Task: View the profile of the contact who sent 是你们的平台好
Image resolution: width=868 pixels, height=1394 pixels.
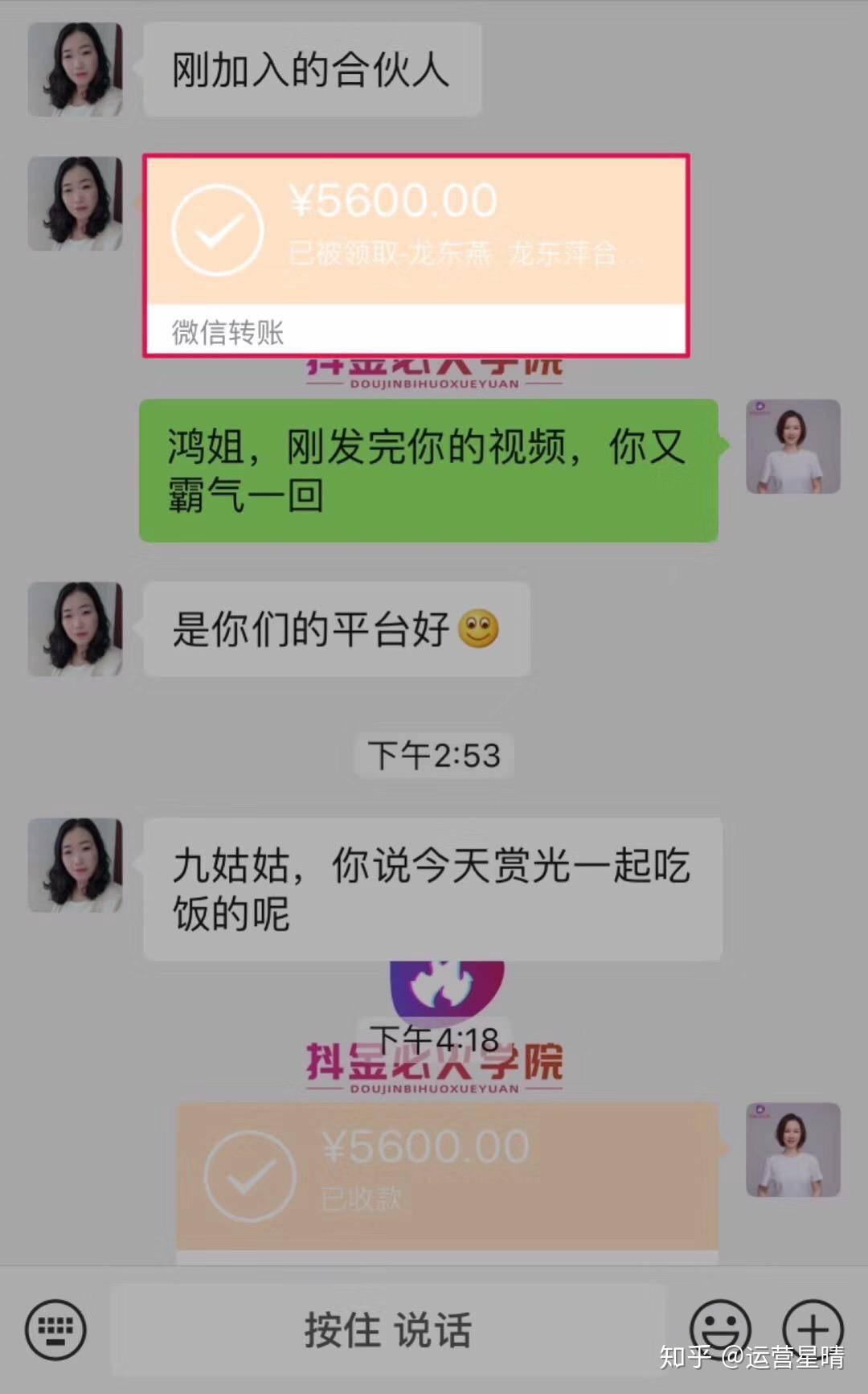Action: pos(75,629)
